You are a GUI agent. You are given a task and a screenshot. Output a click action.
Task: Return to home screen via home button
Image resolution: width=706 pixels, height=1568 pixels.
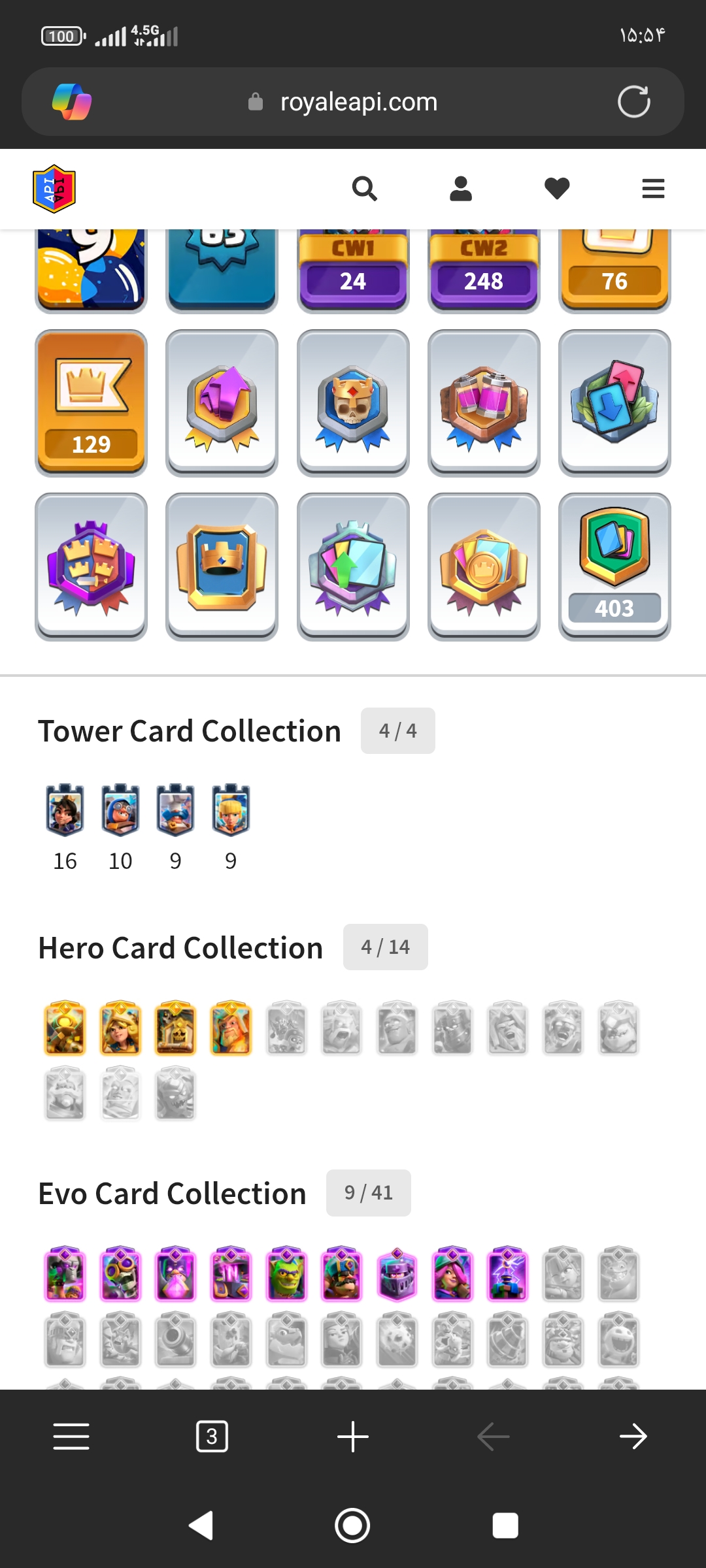click(x=352, y=1526)
